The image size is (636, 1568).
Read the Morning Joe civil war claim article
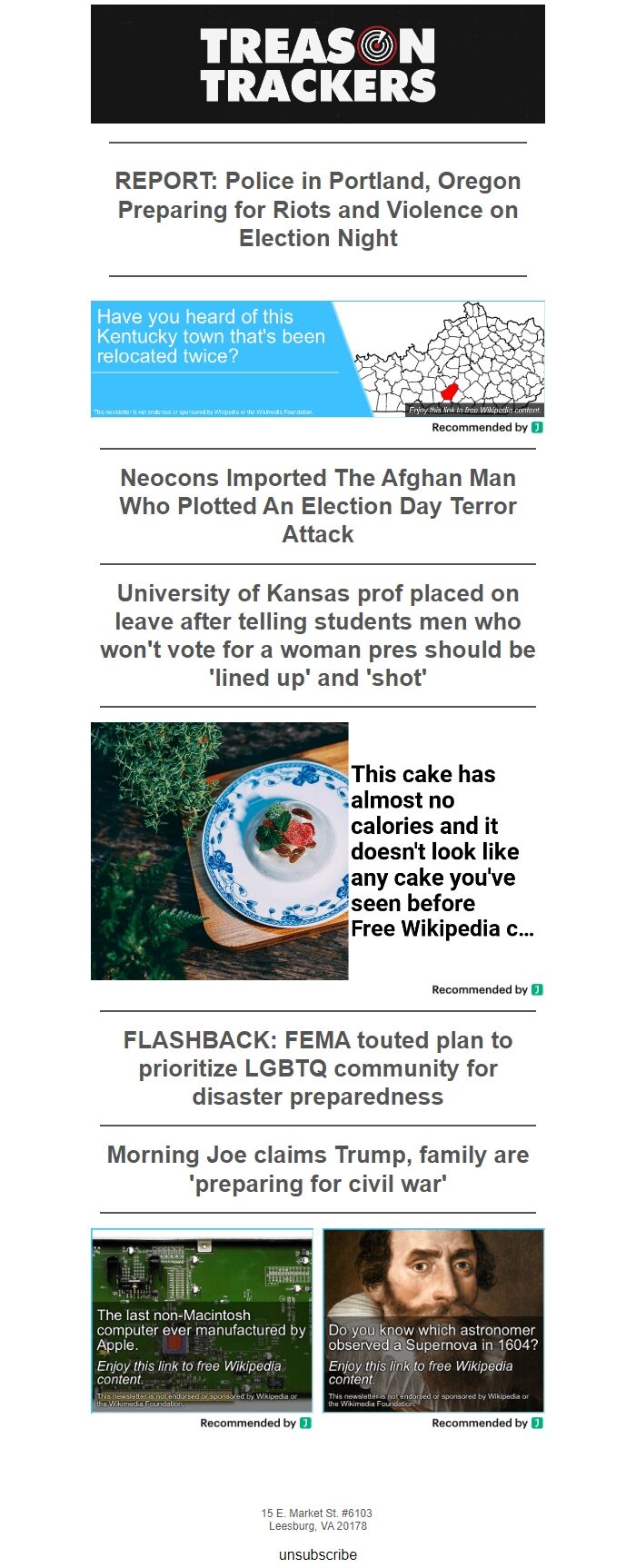click(x=318, y=1169)
